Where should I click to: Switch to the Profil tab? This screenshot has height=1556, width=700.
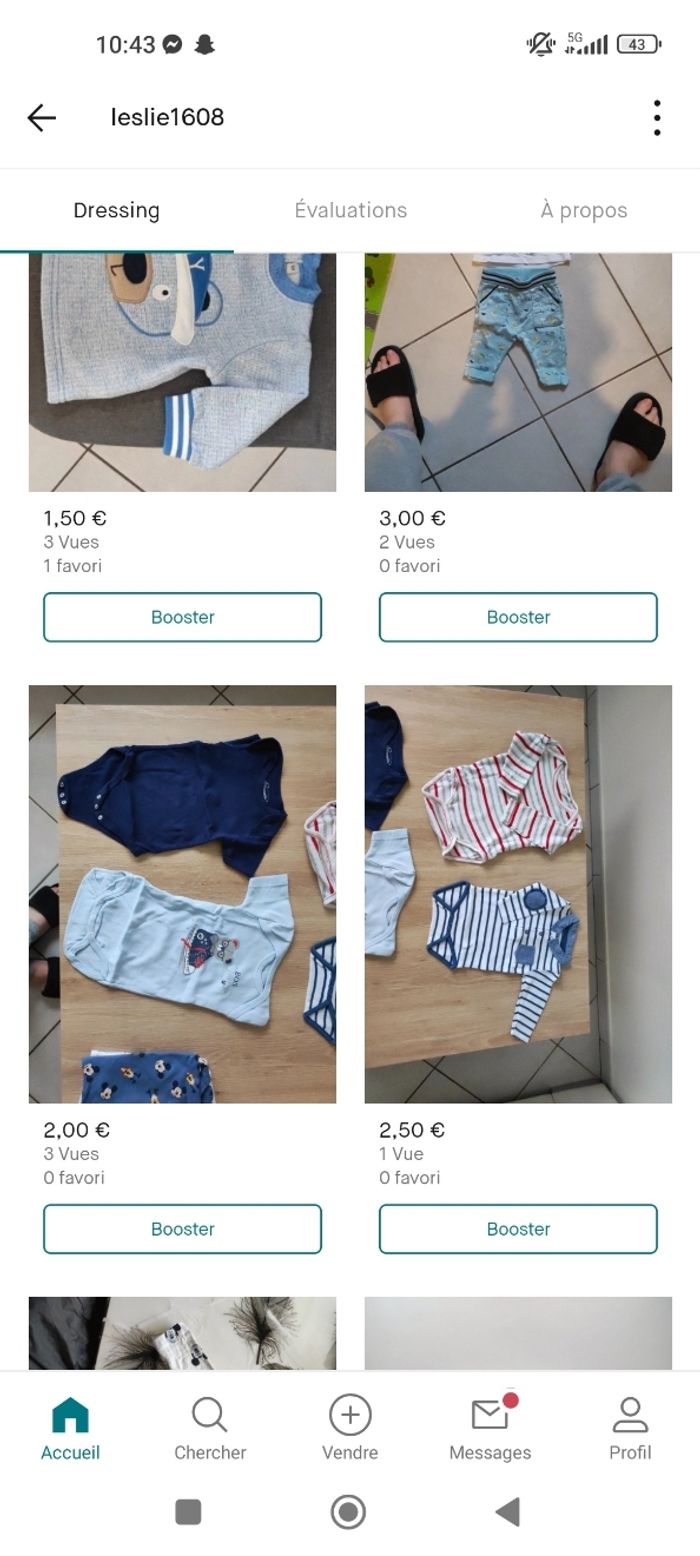630,1429
